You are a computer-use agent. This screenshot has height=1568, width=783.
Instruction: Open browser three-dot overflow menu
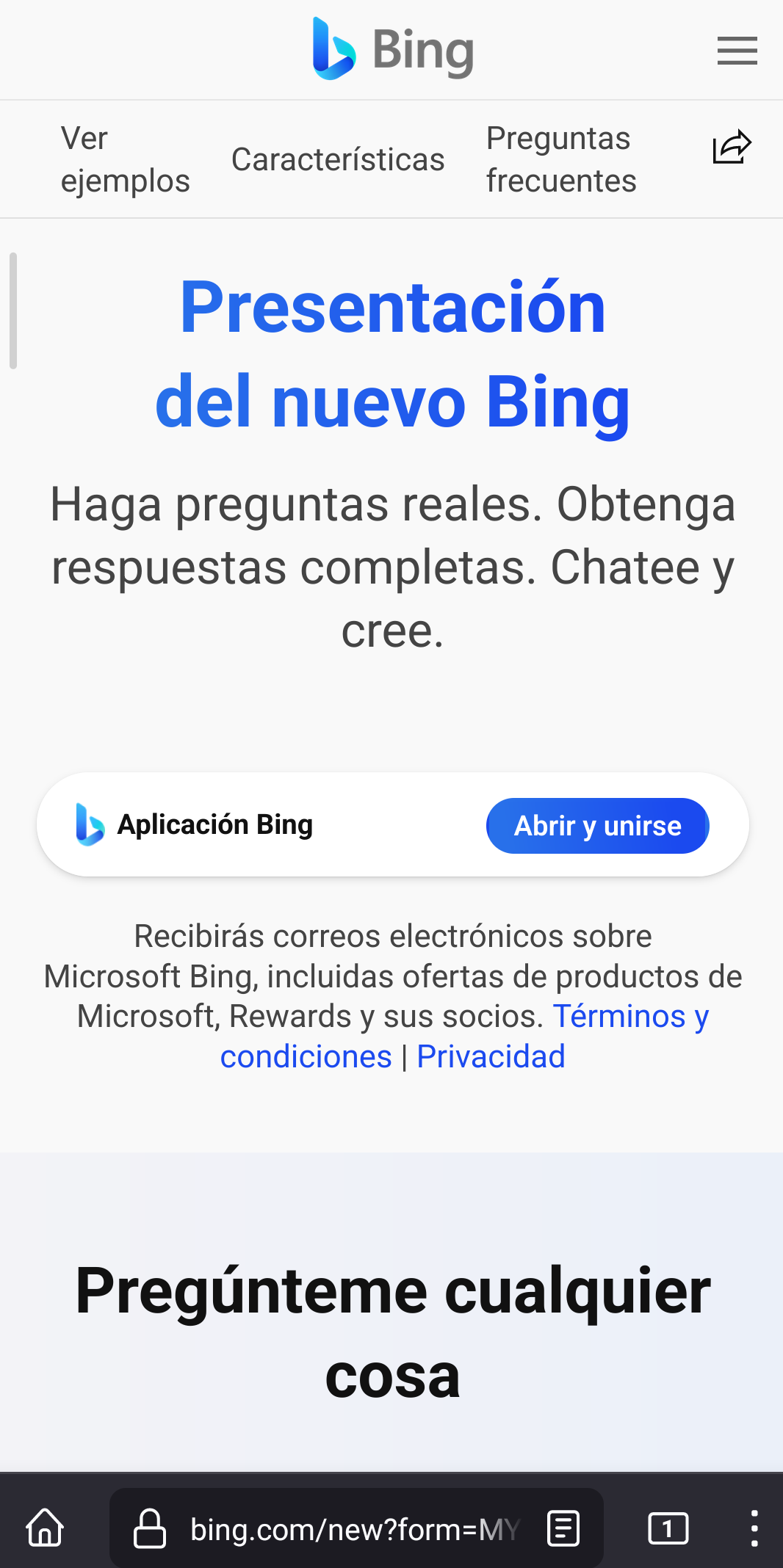[x=754, y=1529]
